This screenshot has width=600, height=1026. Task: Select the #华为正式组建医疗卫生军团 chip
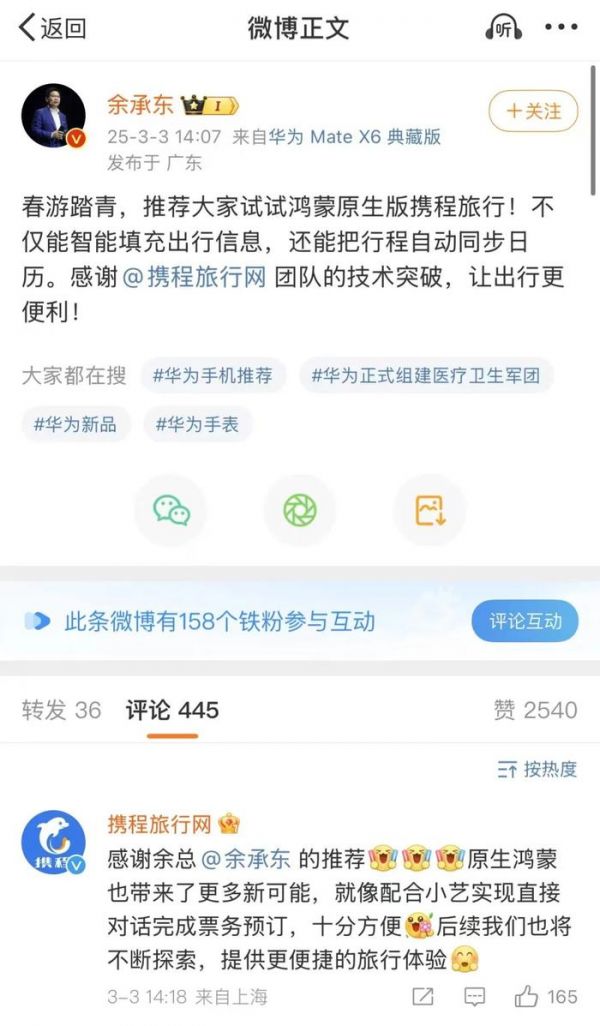pyautogui.click(x=426, y=376)
